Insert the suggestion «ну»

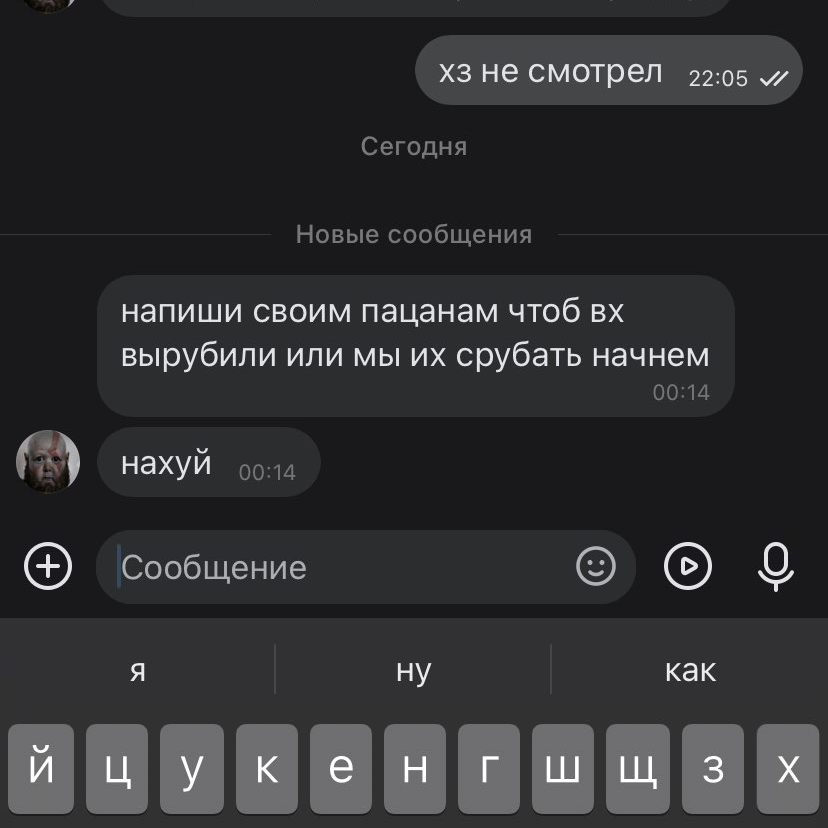[x=413, y=670]
